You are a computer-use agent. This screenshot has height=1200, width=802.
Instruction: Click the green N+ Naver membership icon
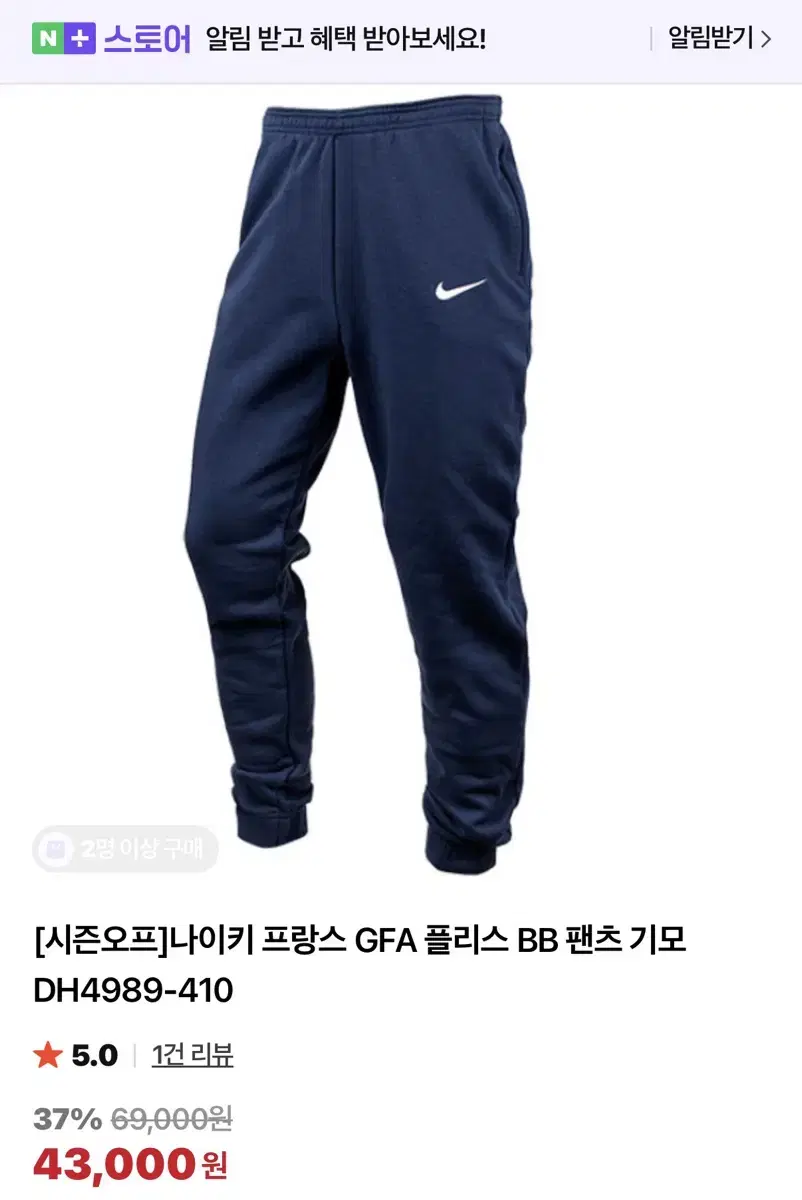(x=48, y=38)
